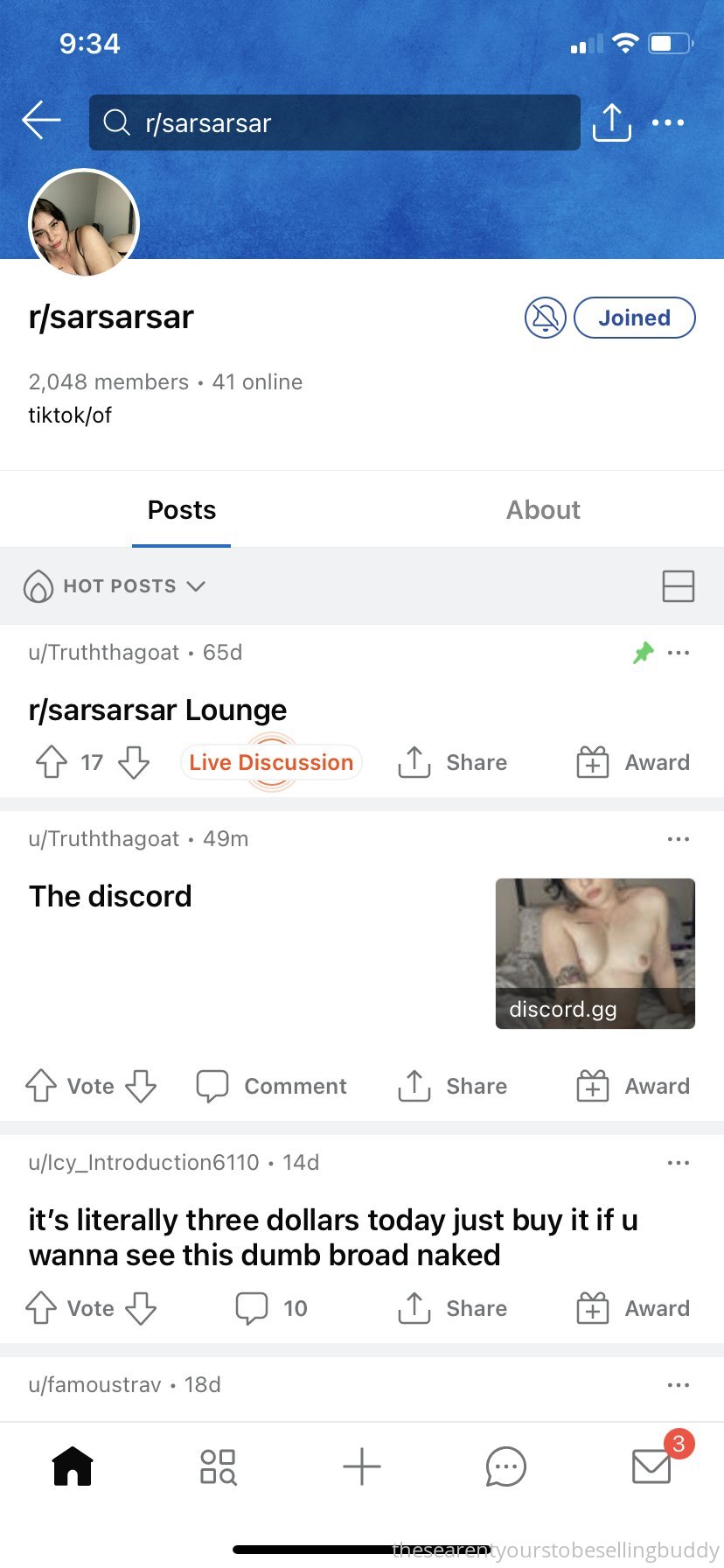Open the Live Discussion in Lounge post
Viewport: 724px width, 1568px height.
(x=271, y=762)
